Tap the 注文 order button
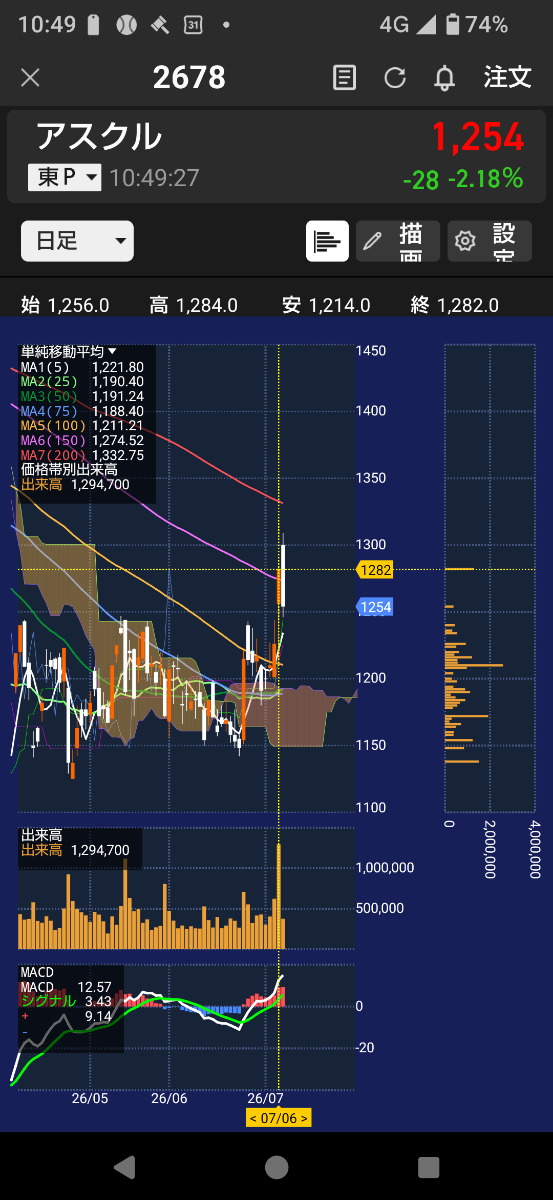Image resolution: width=553 pixels, height=1200 pixels. [x=508, y=77]
